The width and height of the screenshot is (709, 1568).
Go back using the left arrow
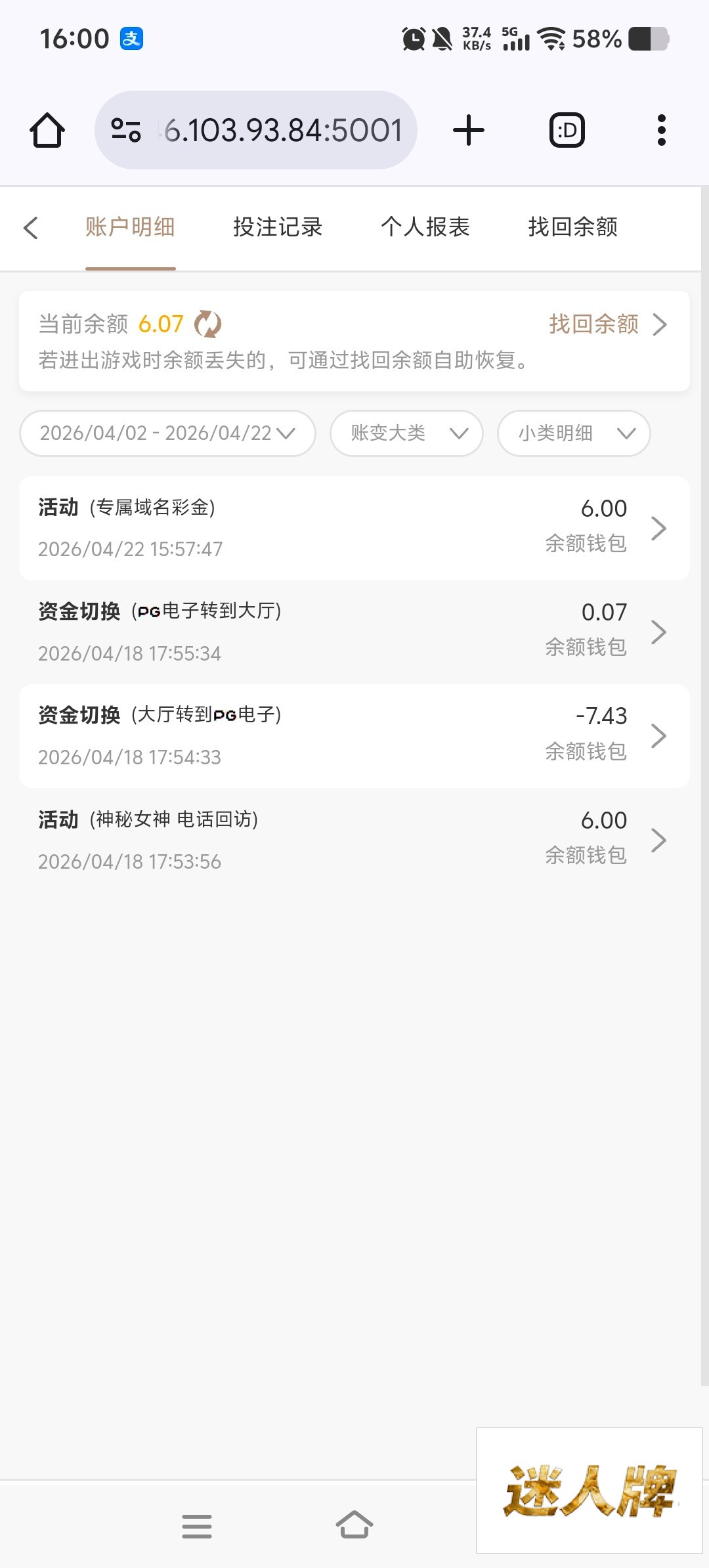point(31,228)
